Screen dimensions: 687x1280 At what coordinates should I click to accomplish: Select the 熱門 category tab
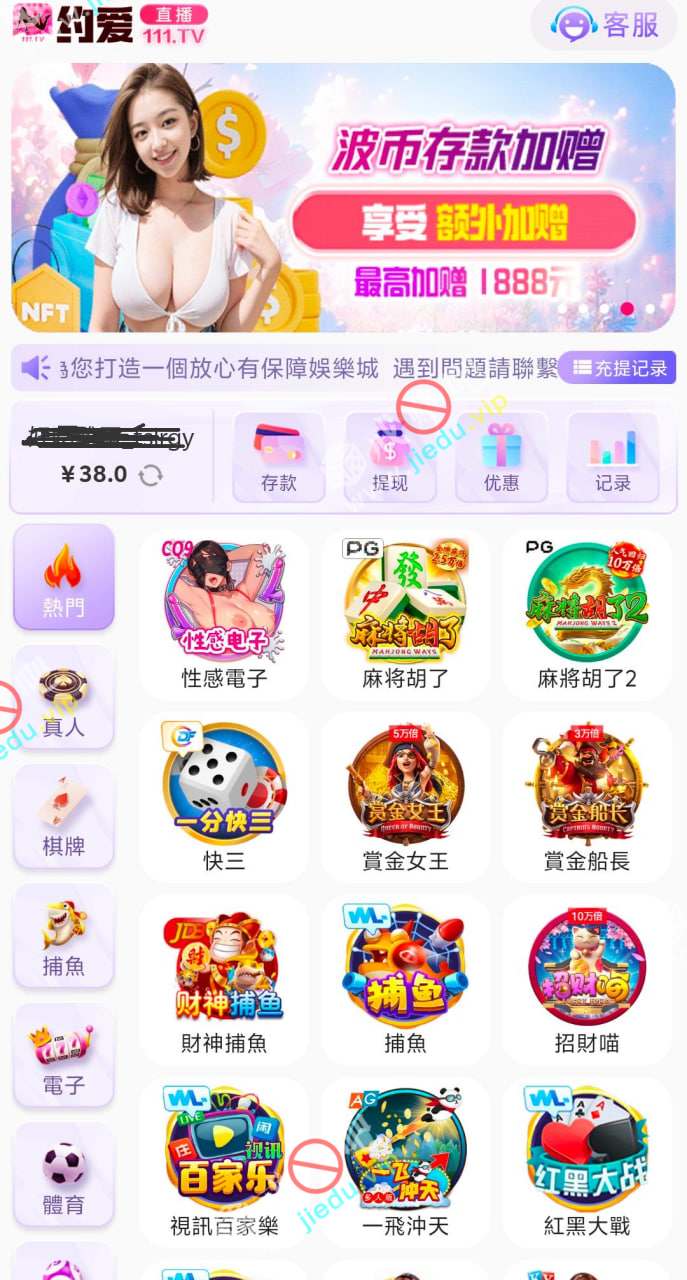(x=64, y=577)
